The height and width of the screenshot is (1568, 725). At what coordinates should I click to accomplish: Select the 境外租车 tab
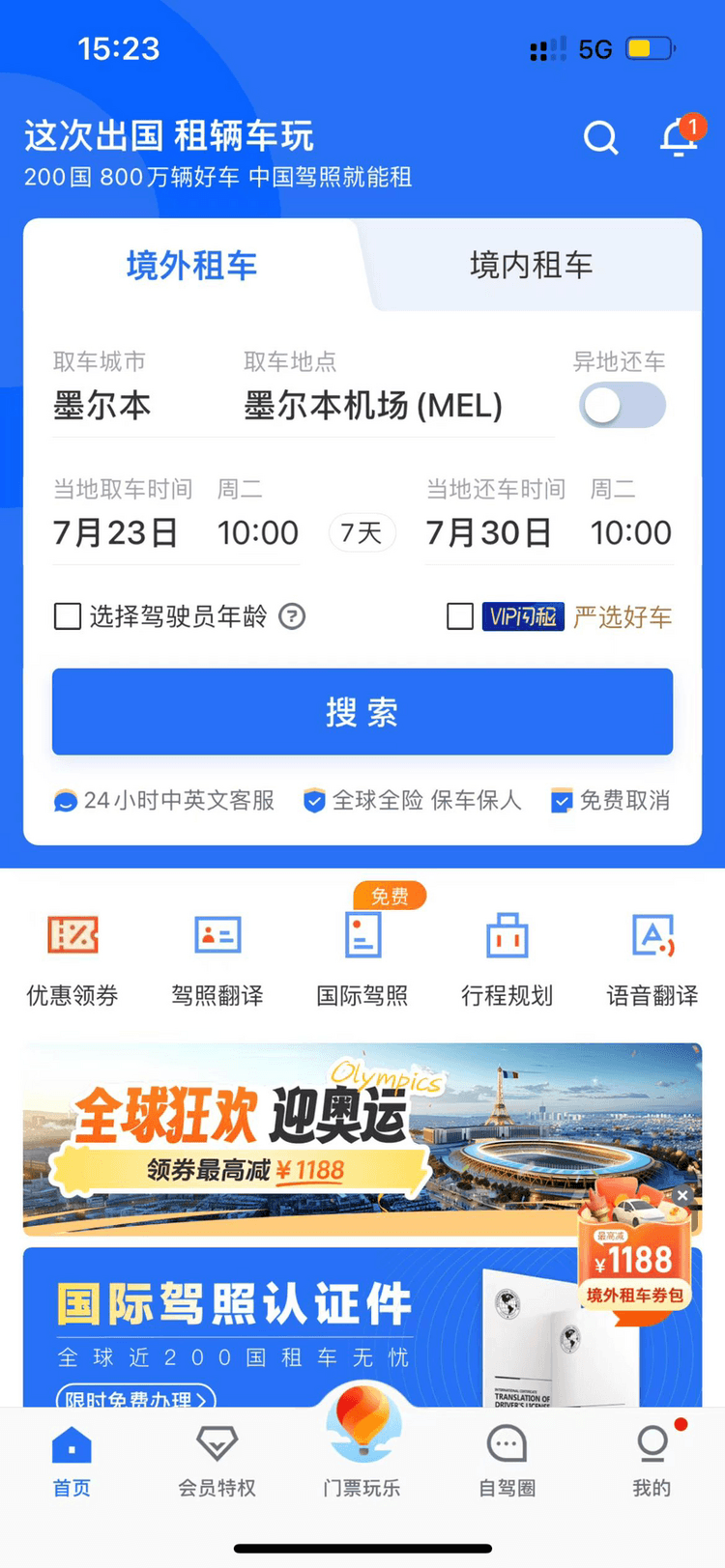tap(191, 265)
